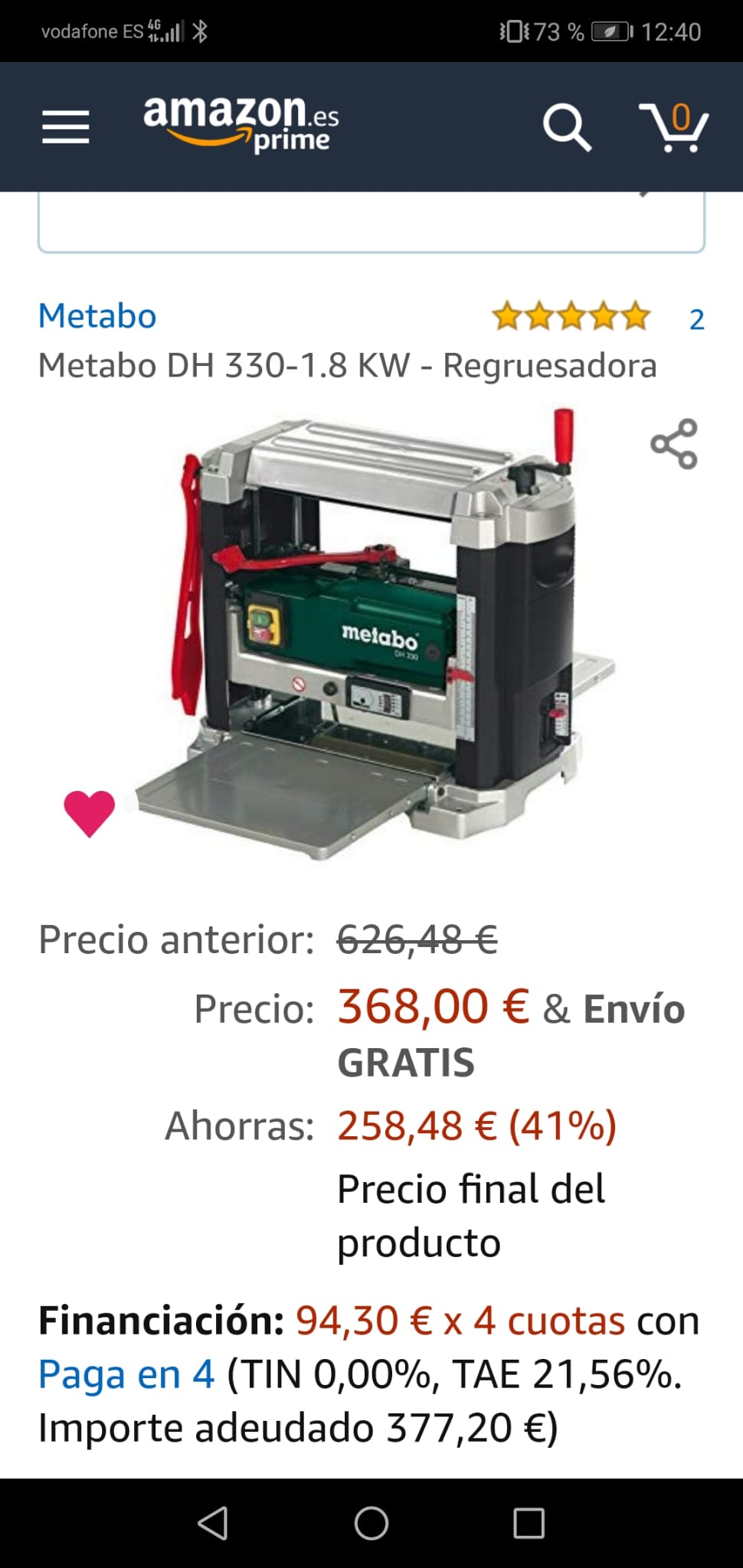The image size is (743, 1568).
Task: Open the recent apps overview
Action: point(529,1523)
